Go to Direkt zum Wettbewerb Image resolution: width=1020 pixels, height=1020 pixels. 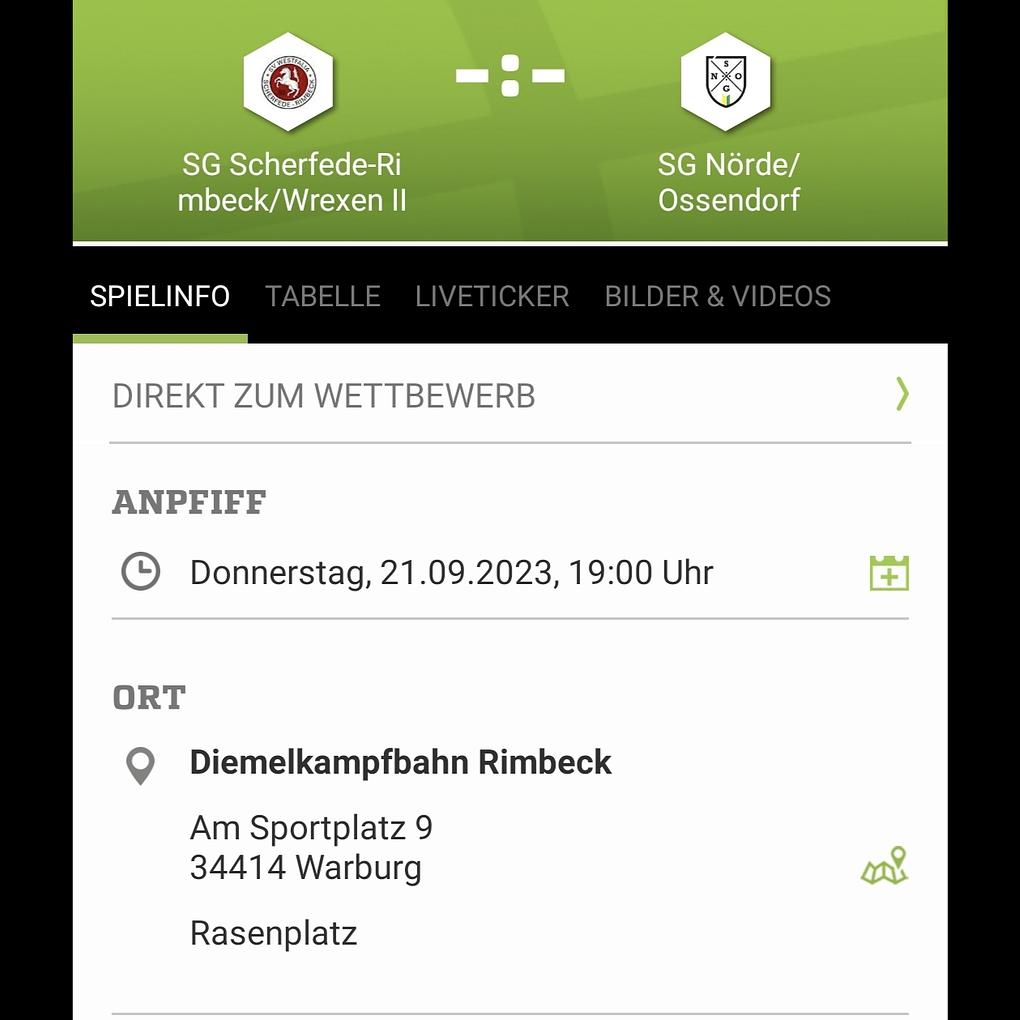click(x=510, y=396)
